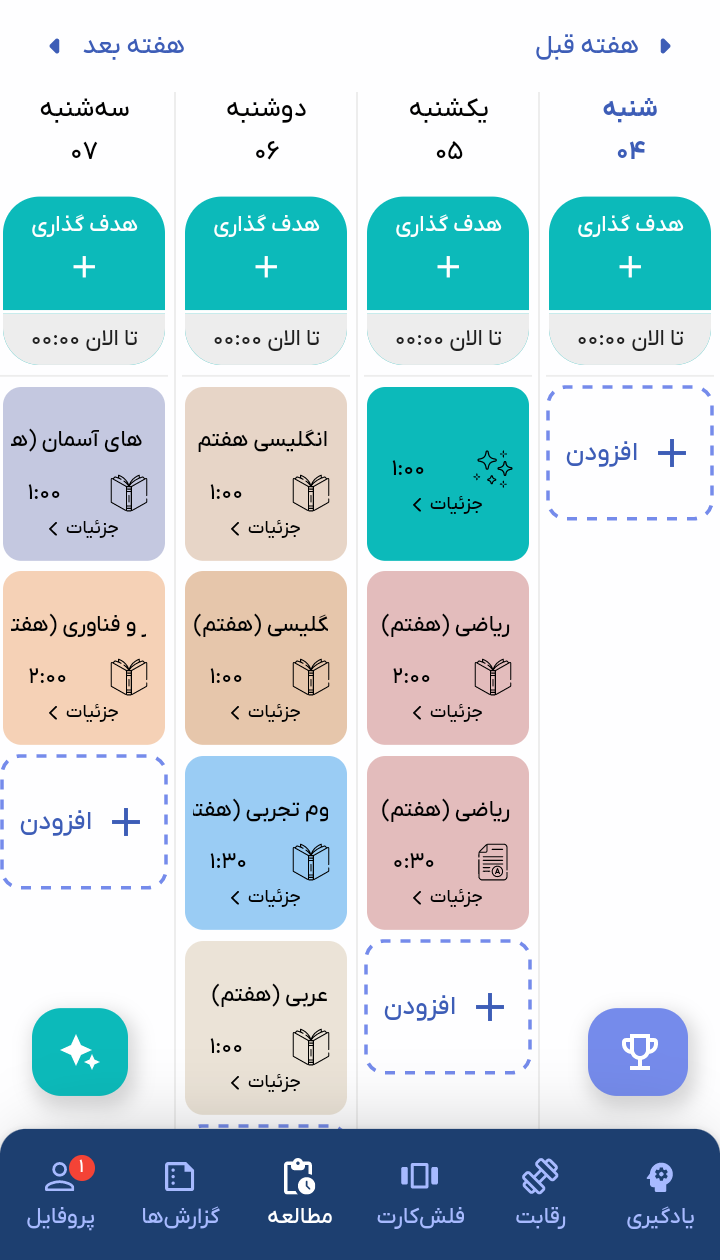
Task: Open ریاضی (هفتم) card with 0:30
Action: point(448,842)
